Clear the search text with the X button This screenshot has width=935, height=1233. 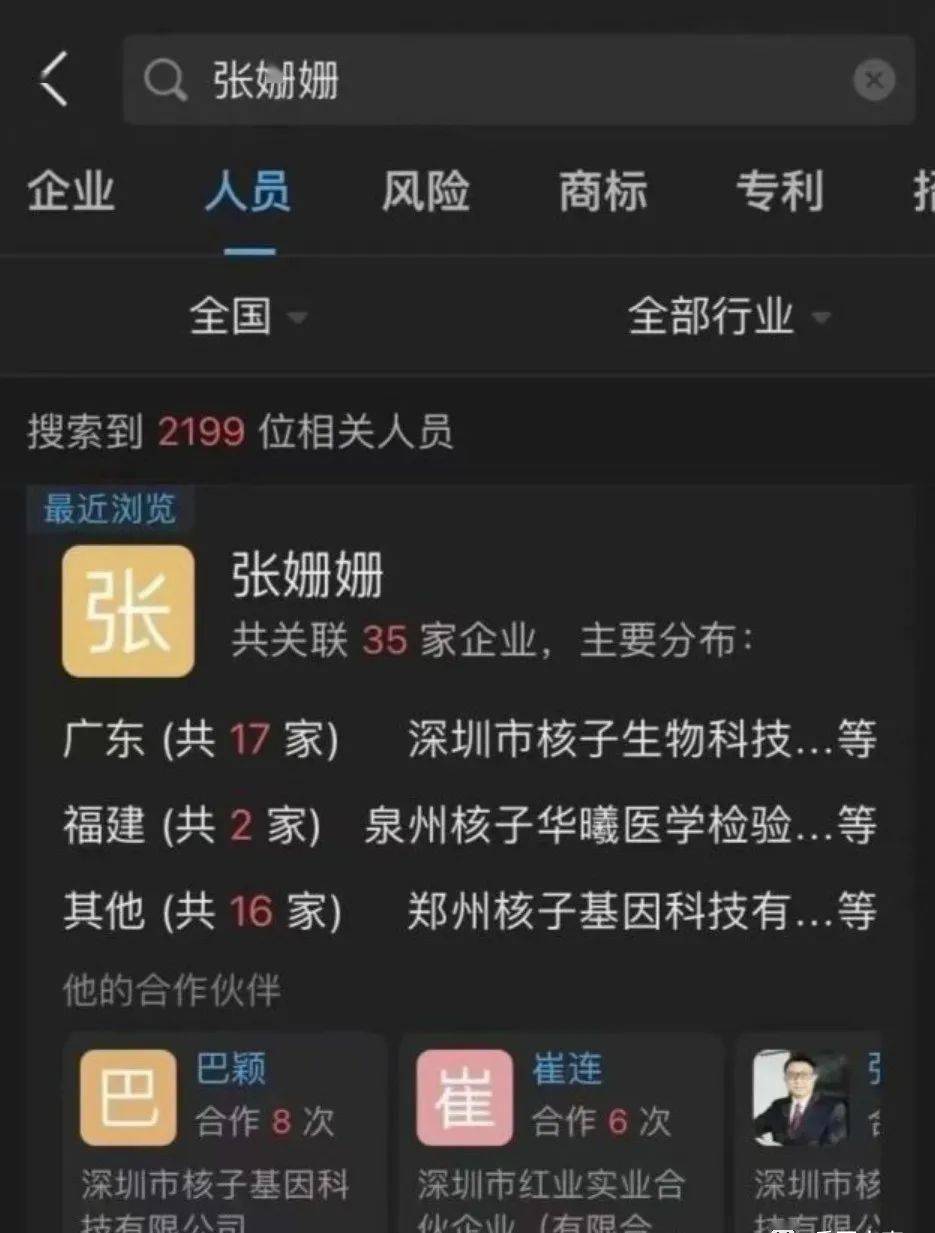[x=874, y=80]
